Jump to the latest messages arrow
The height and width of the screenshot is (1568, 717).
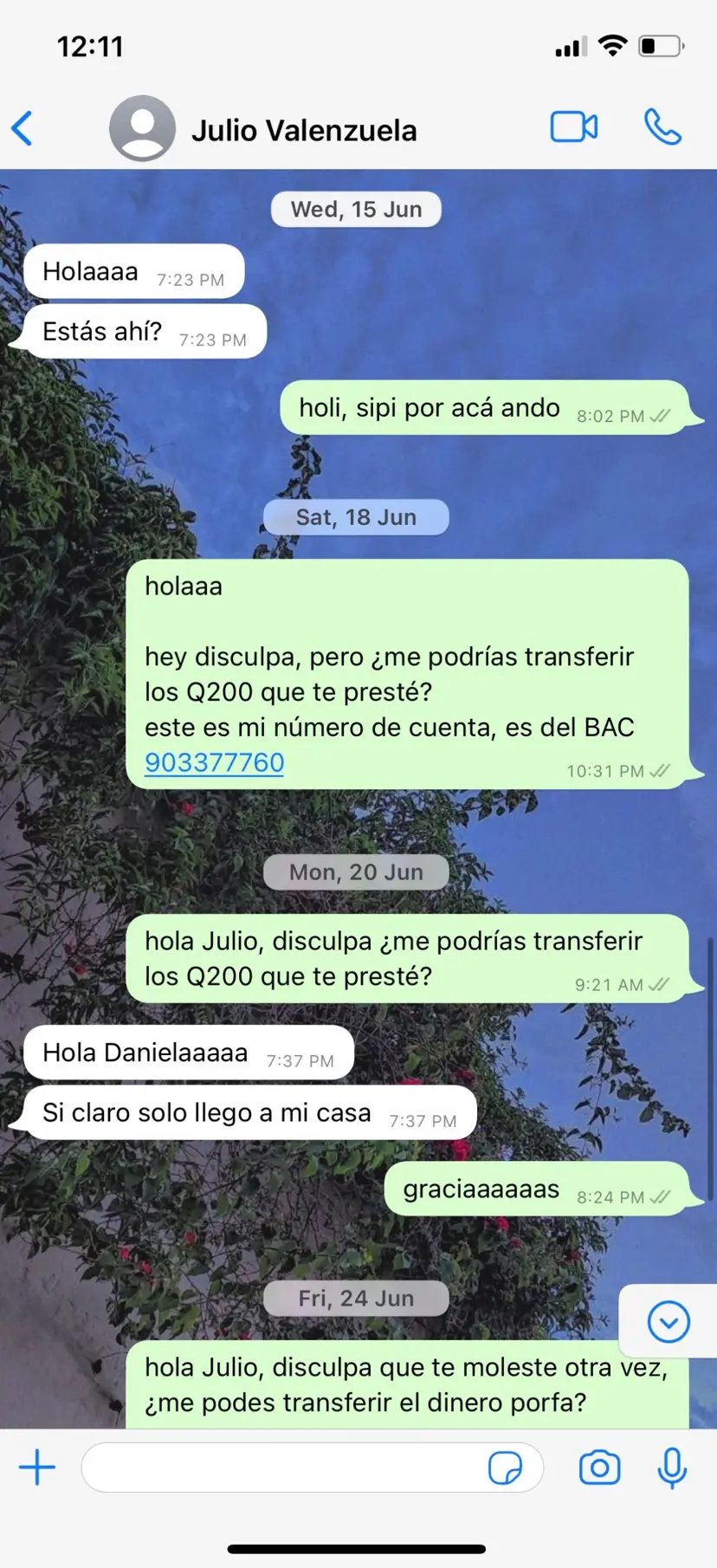pos(669,1322)
